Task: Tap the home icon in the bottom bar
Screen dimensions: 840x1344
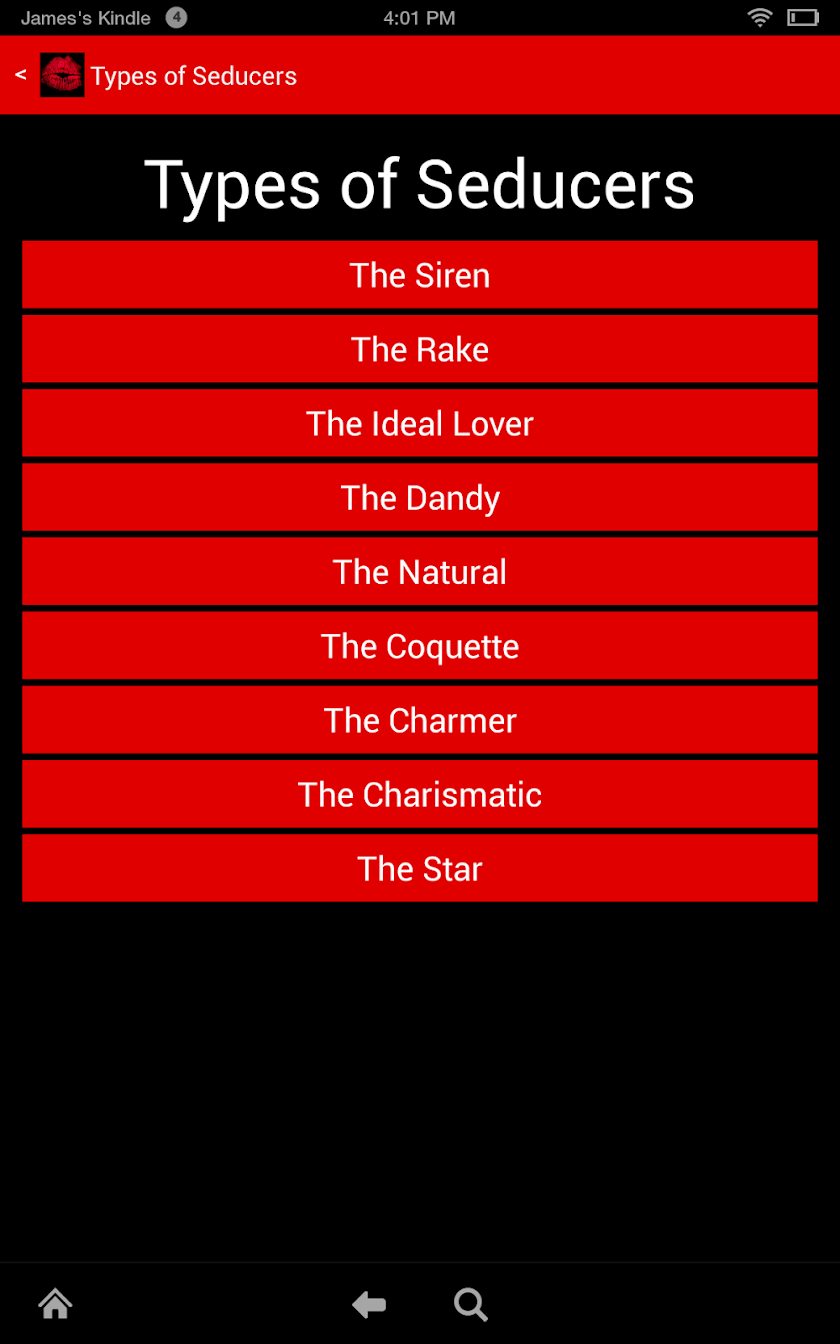Action: pos(55,1304)
